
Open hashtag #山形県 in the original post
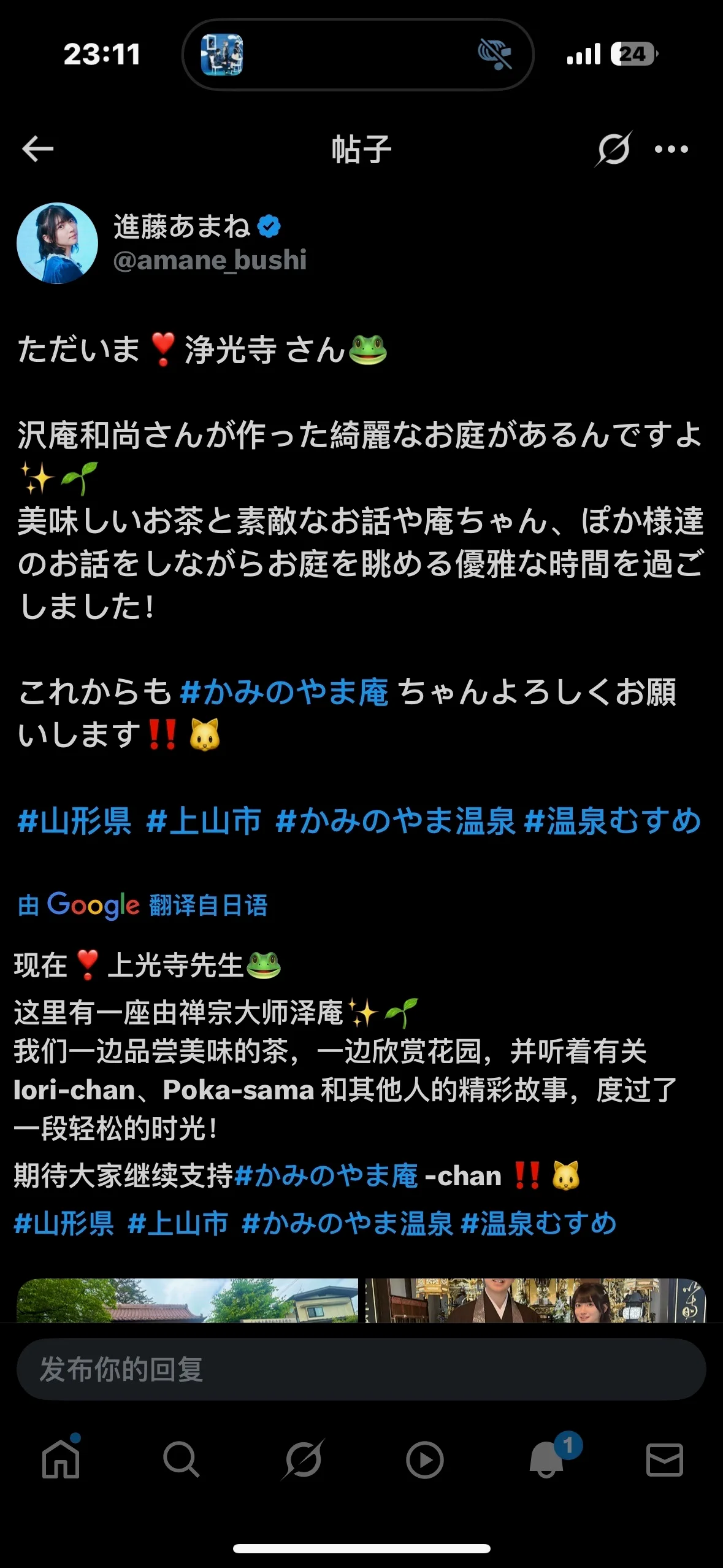[74, 821]
